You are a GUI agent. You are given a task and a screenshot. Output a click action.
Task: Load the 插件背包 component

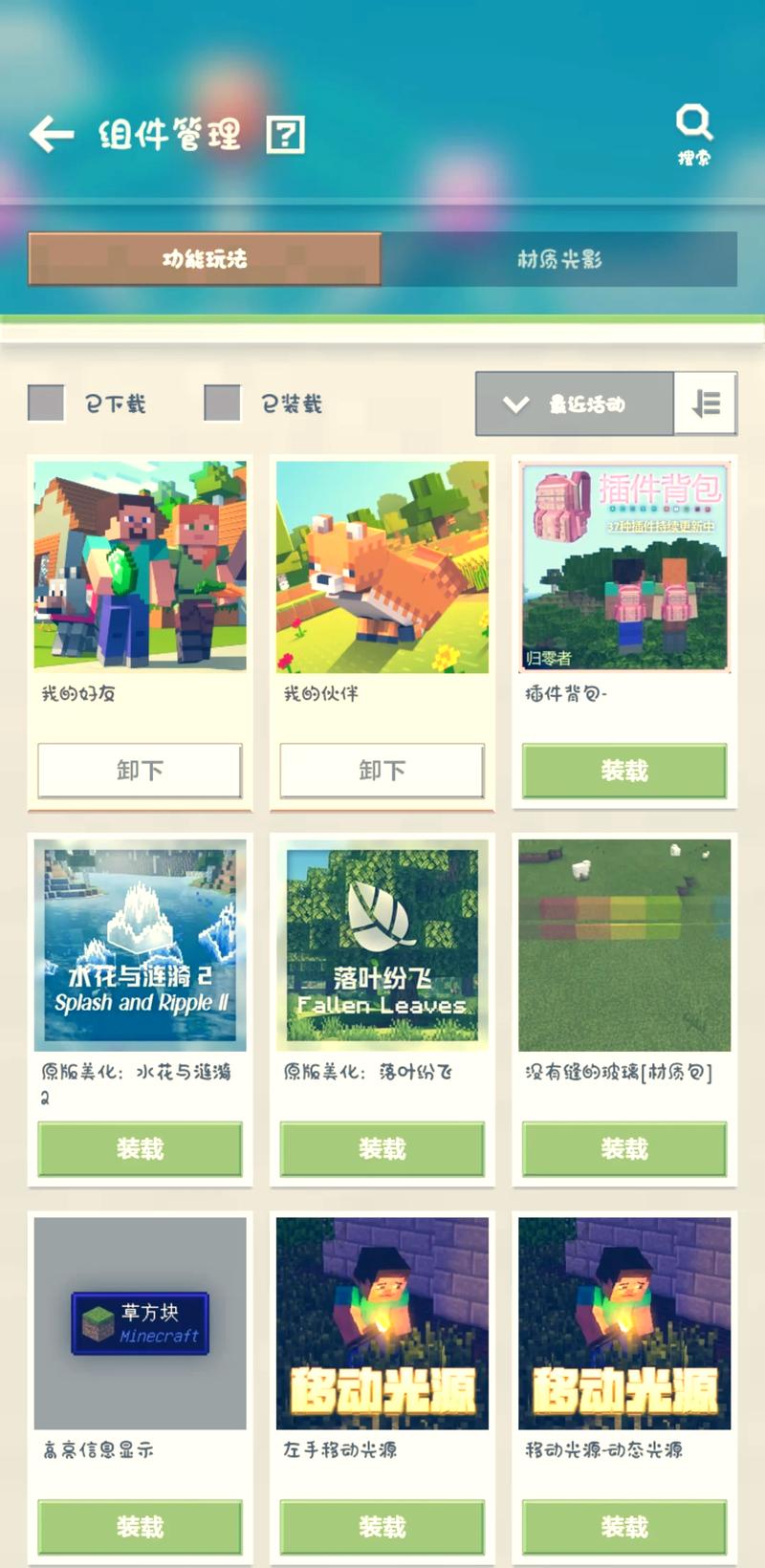point(624,771)
